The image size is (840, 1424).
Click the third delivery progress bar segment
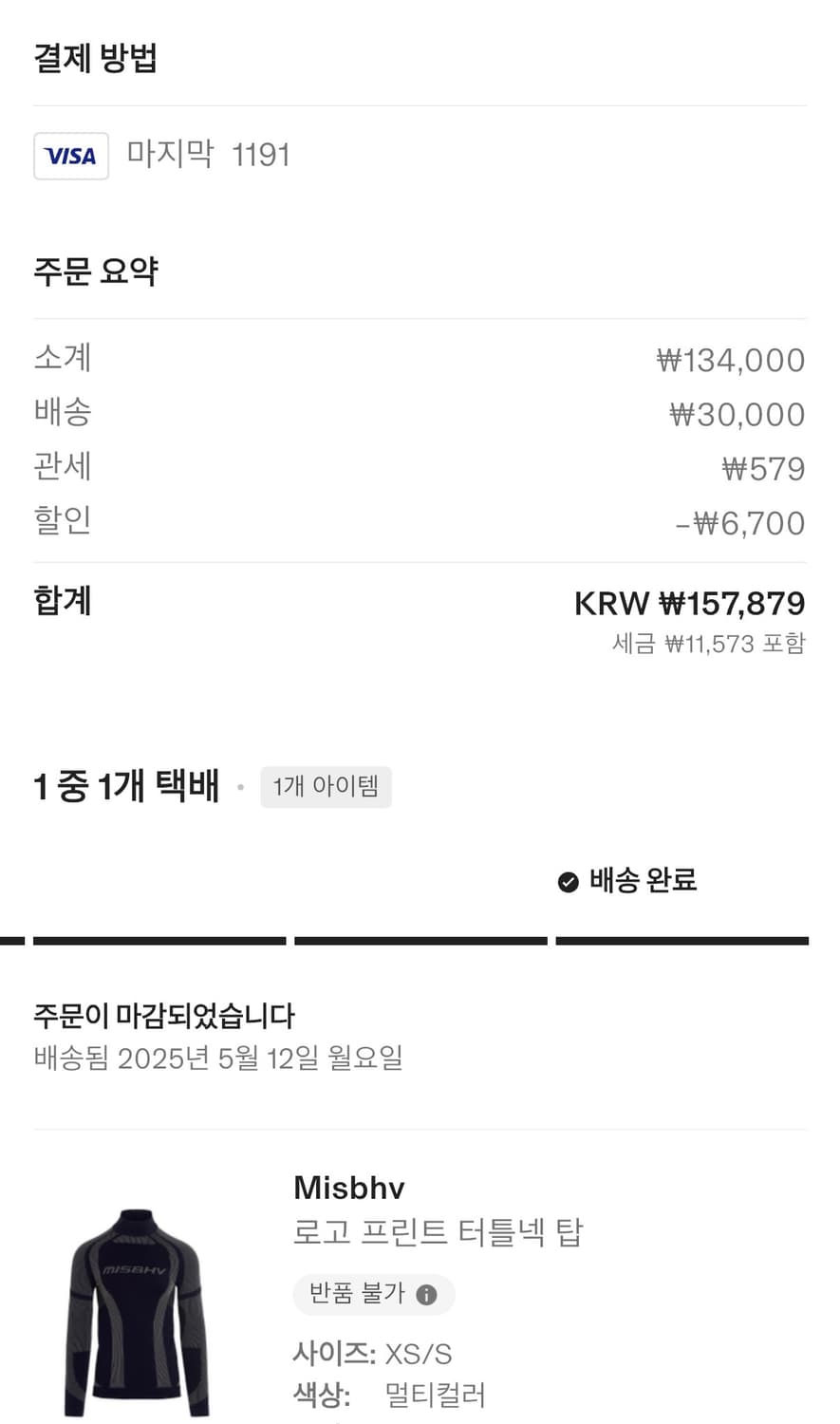(x=681, y=940)
